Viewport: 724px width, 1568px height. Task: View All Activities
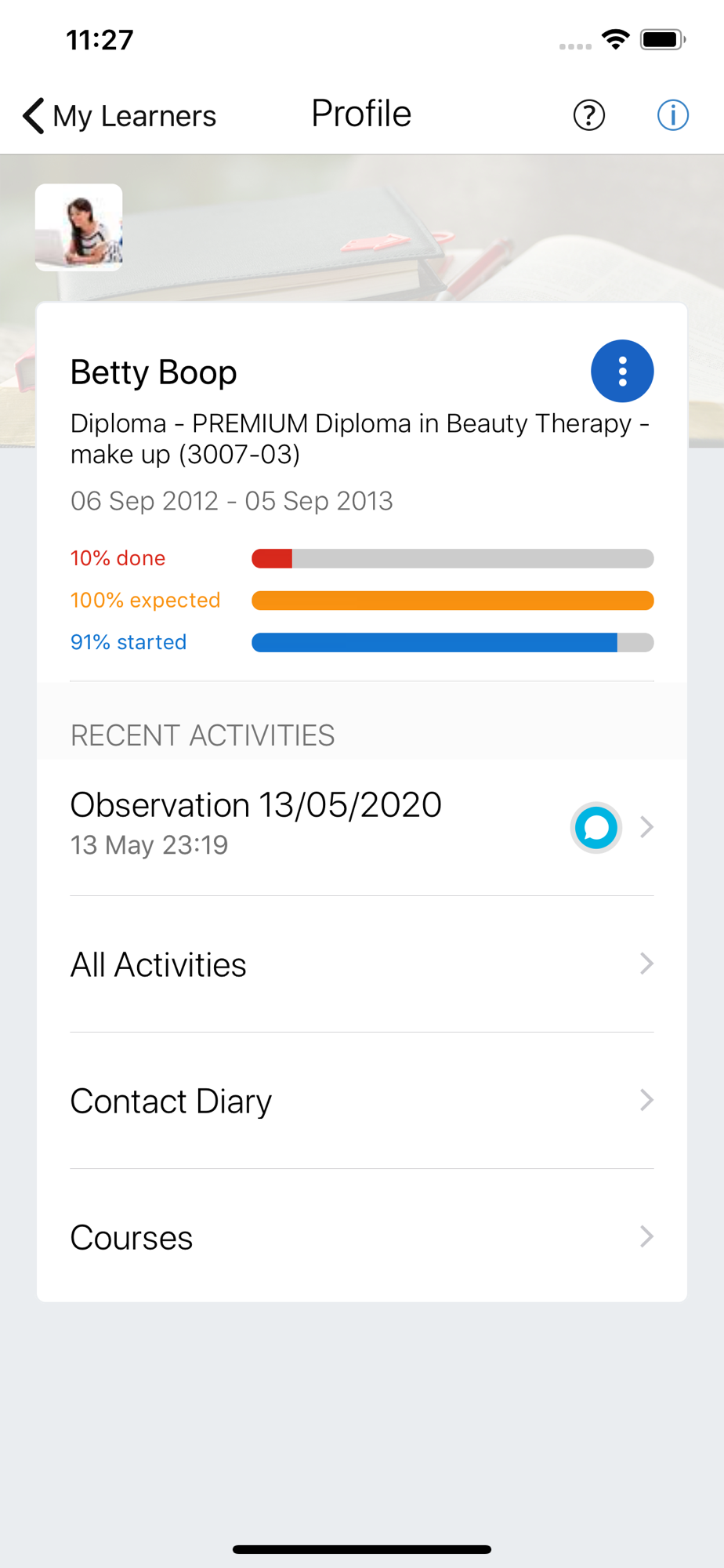coord(362,964)
